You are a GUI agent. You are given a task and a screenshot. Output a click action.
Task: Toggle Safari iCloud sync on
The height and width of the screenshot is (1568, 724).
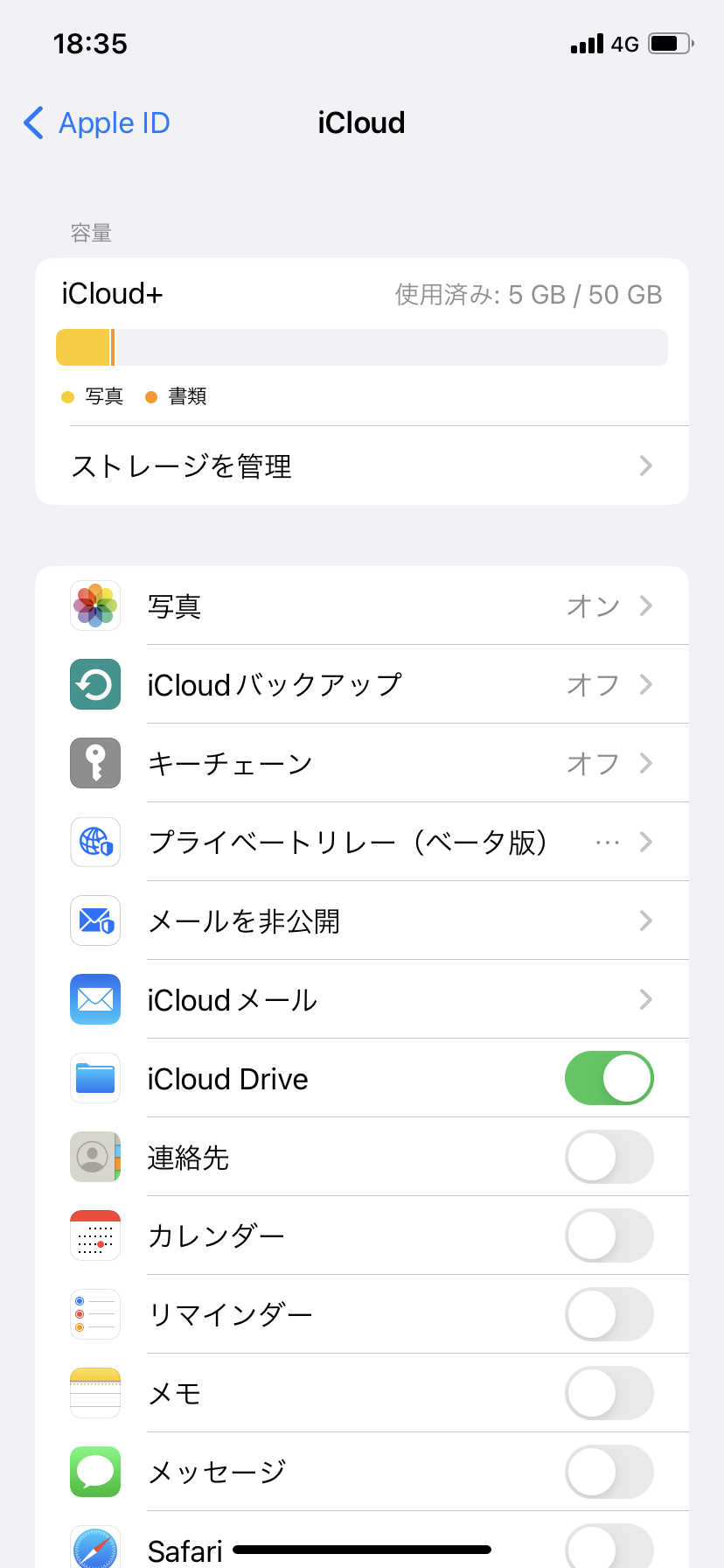click(609, 1547)
